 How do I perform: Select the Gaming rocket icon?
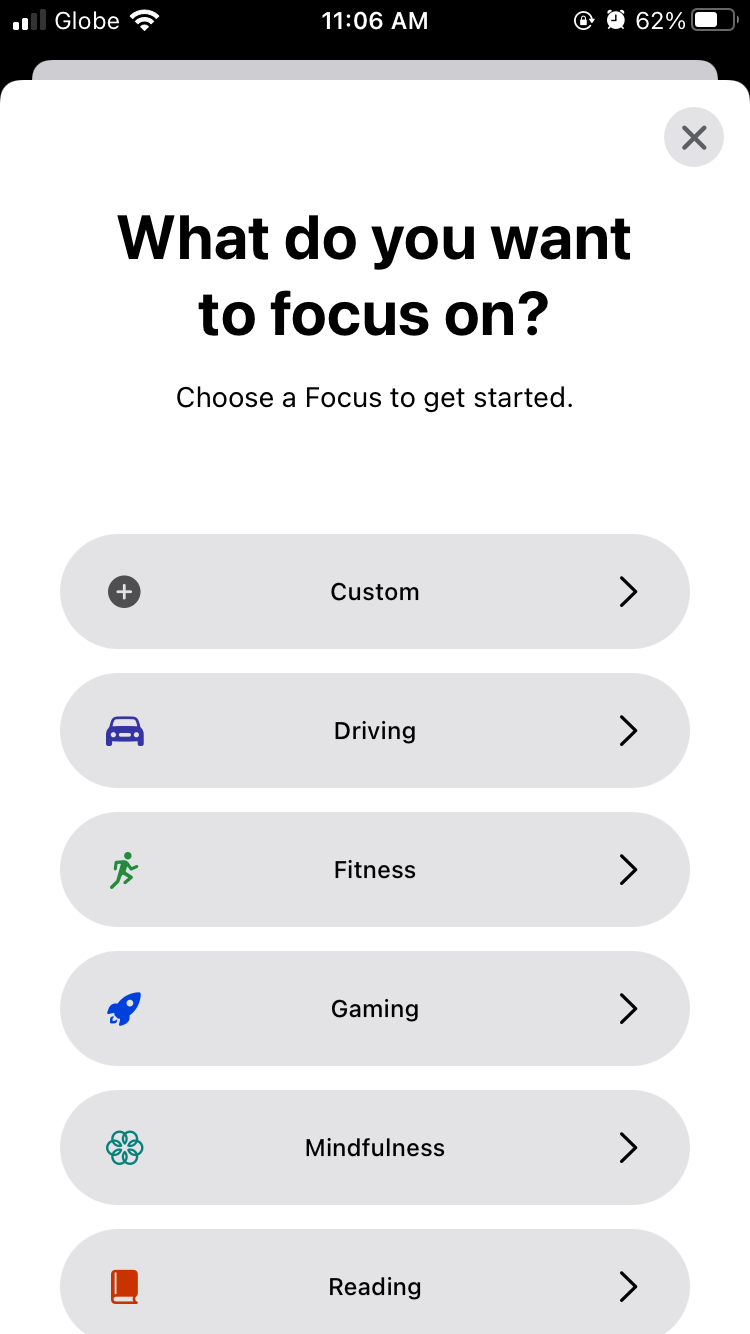123,1008
